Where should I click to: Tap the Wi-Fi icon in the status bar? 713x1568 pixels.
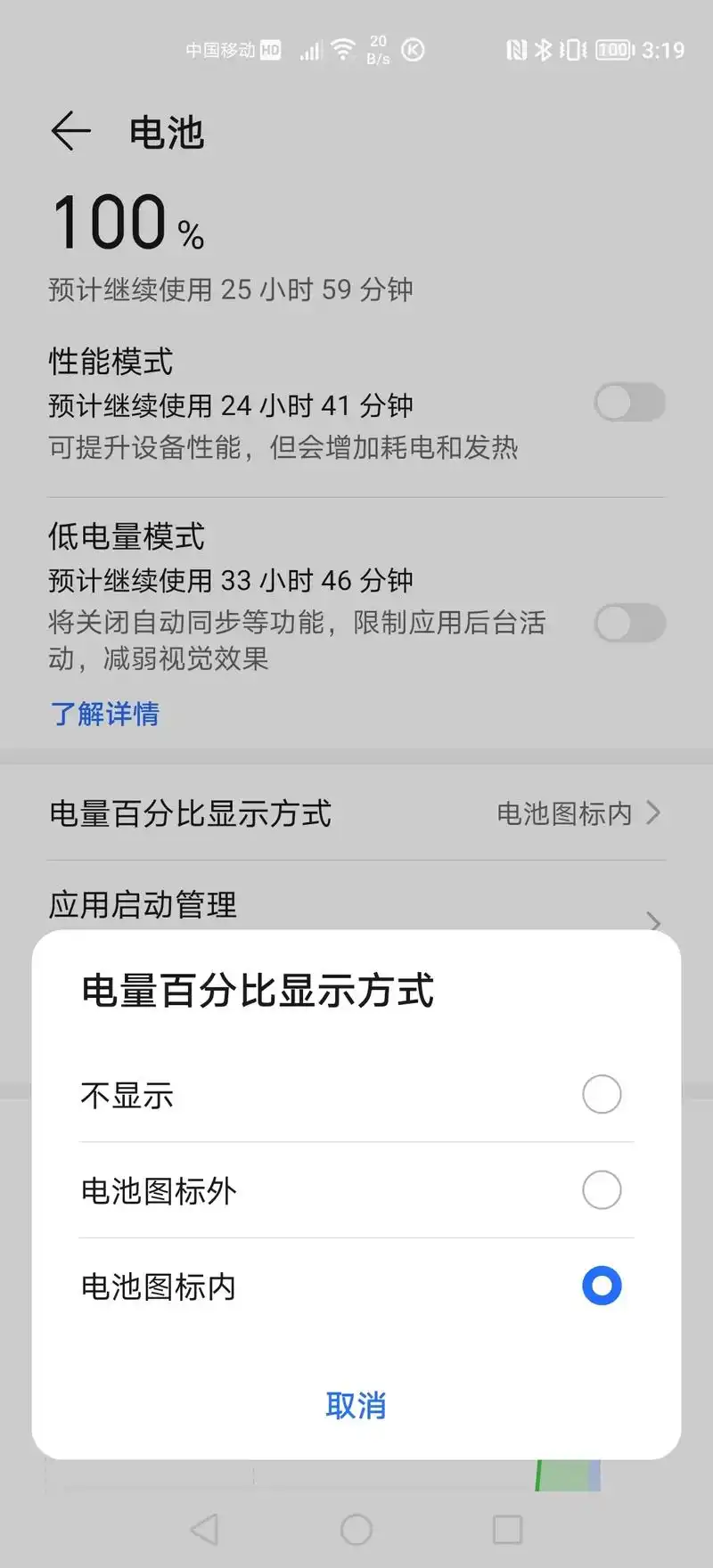(x=342, y=51)
